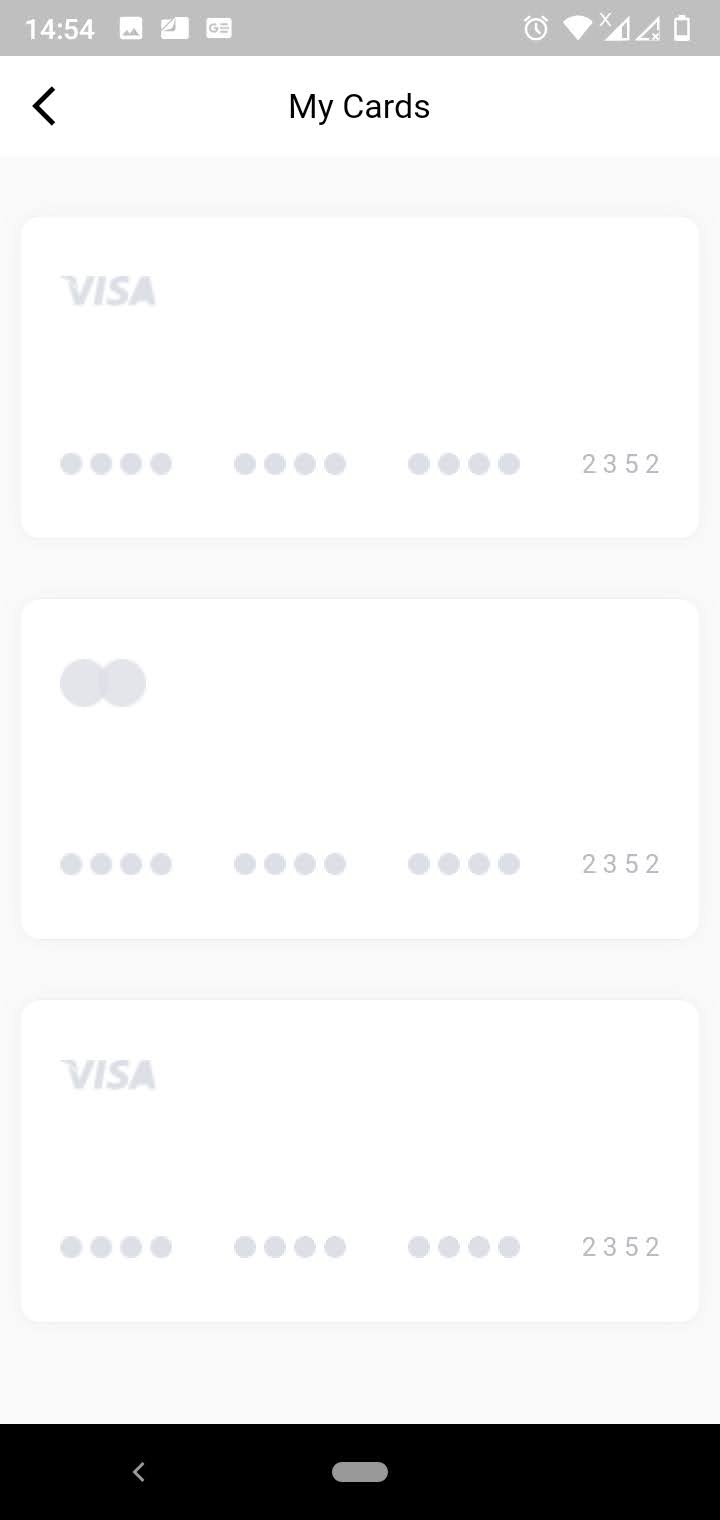Tap the navigation back chevron at bottom
This screenshot has height=1520, width=720.
[138, 1471]
